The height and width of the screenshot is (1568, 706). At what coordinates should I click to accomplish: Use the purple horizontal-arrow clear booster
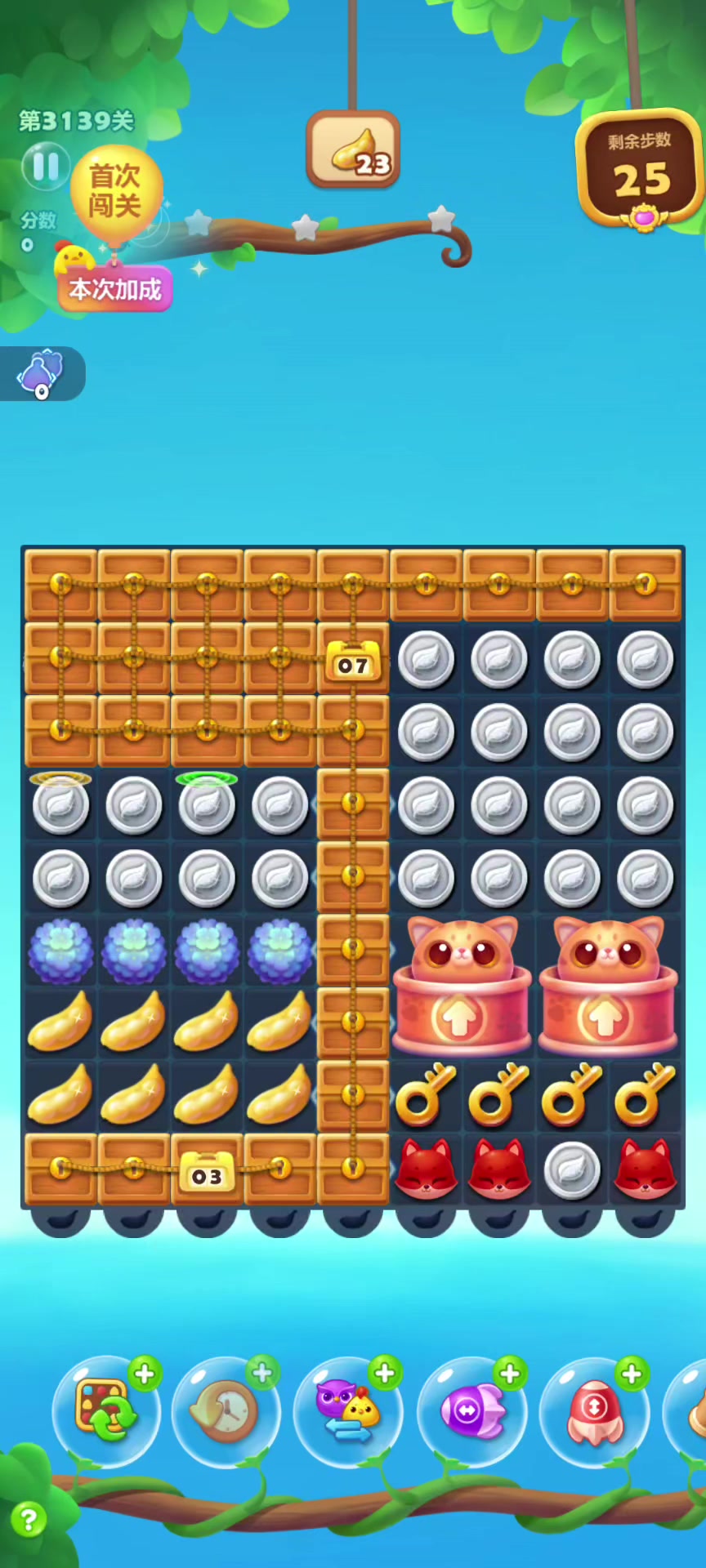pyautogui.click(x=471, y=1410)
